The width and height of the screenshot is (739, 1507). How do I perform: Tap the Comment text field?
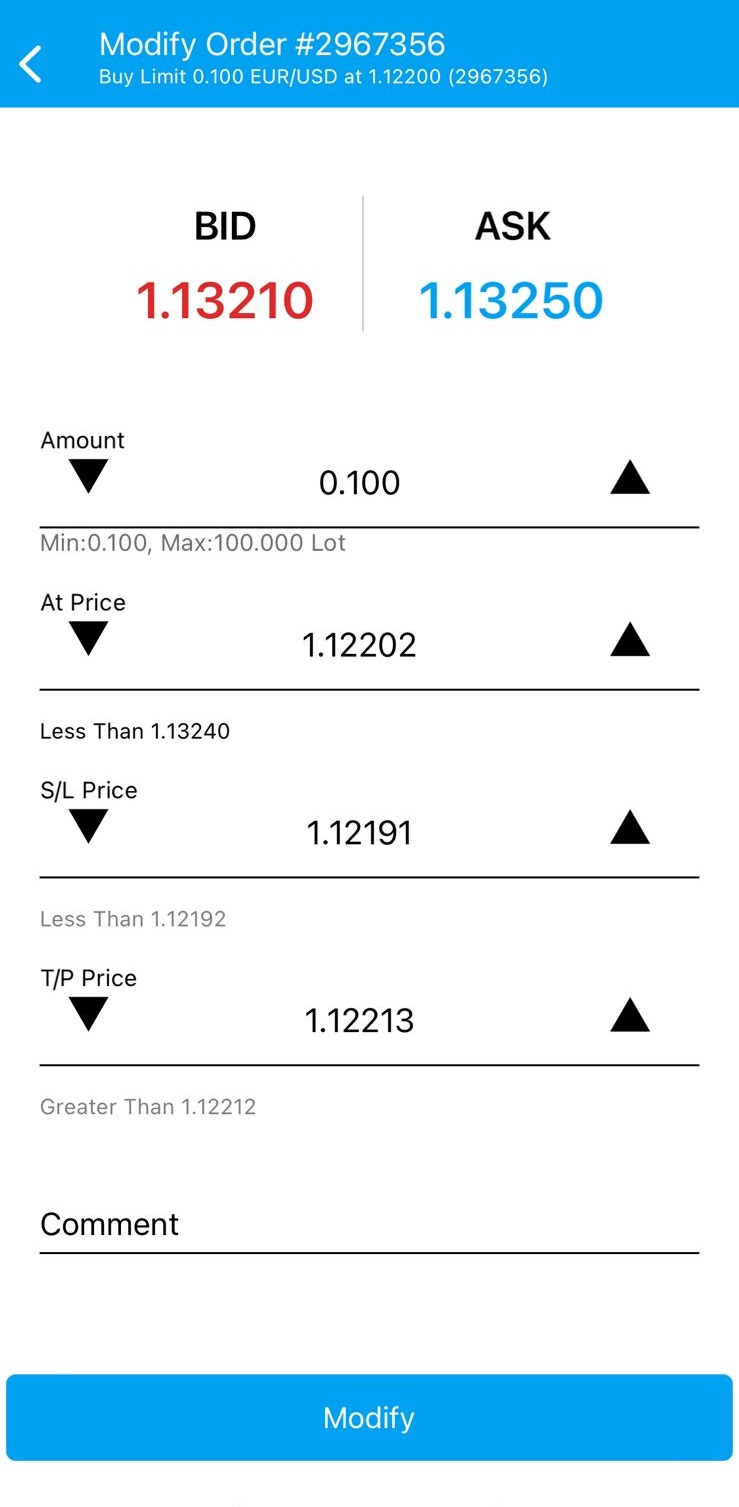click(369, 1225)
